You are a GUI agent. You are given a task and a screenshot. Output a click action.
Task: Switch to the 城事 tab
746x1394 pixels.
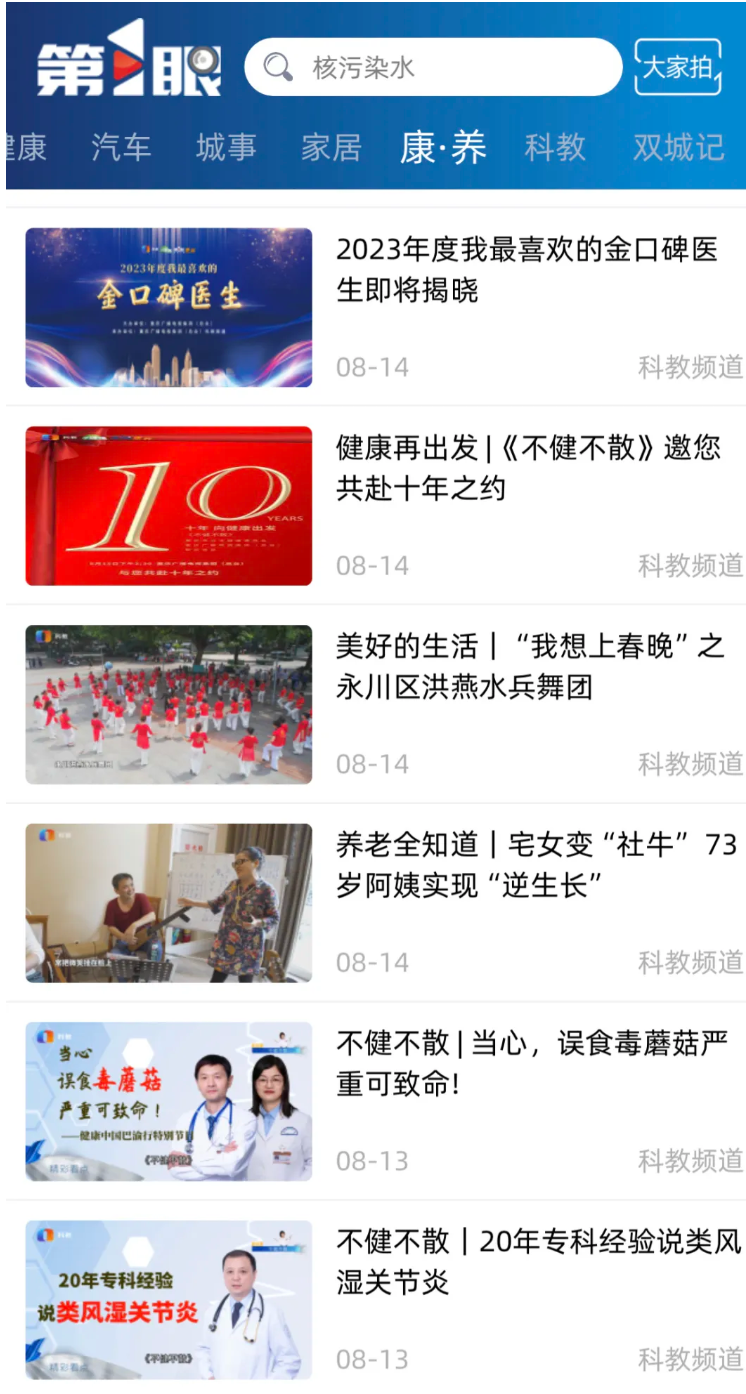(226, 148)
